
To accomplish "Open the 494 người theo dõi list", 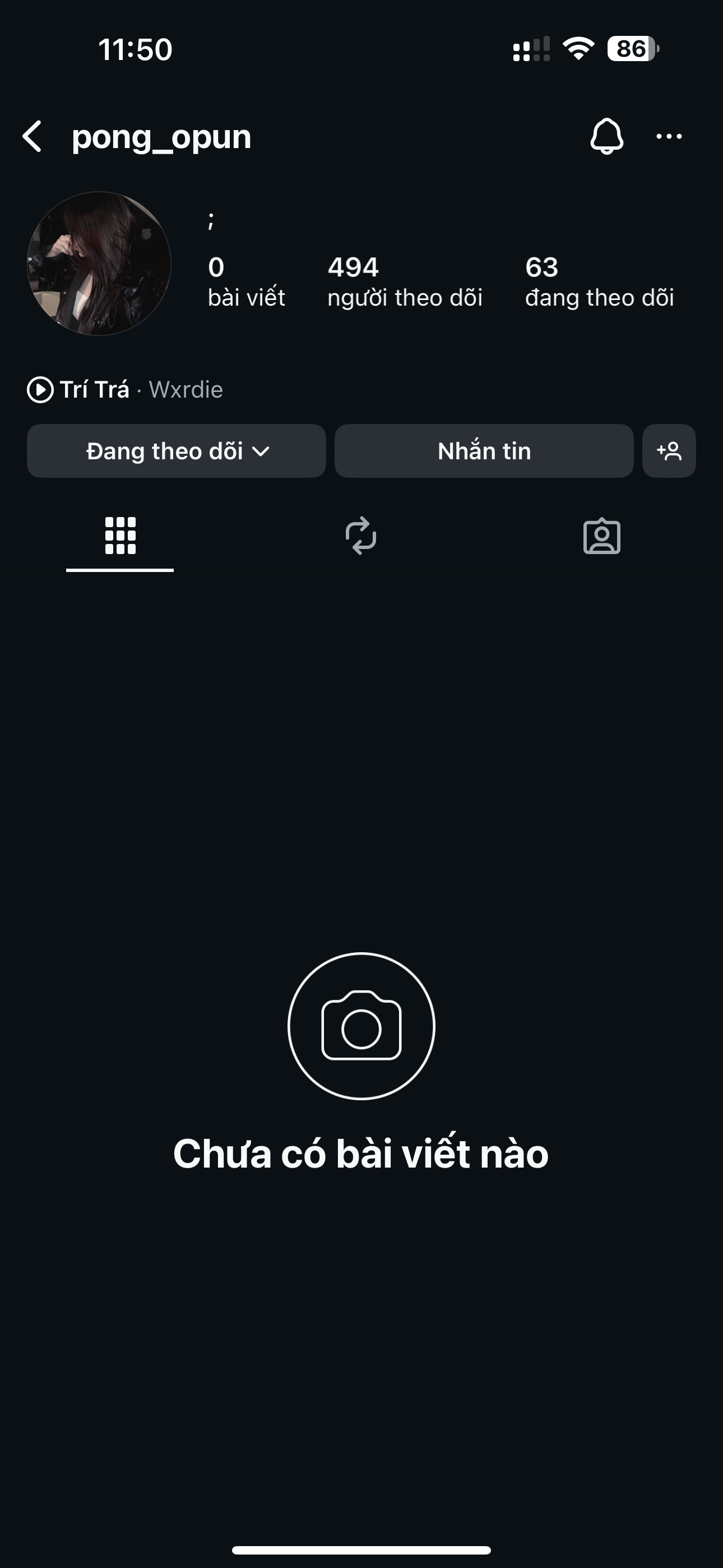I will point(404,282).
